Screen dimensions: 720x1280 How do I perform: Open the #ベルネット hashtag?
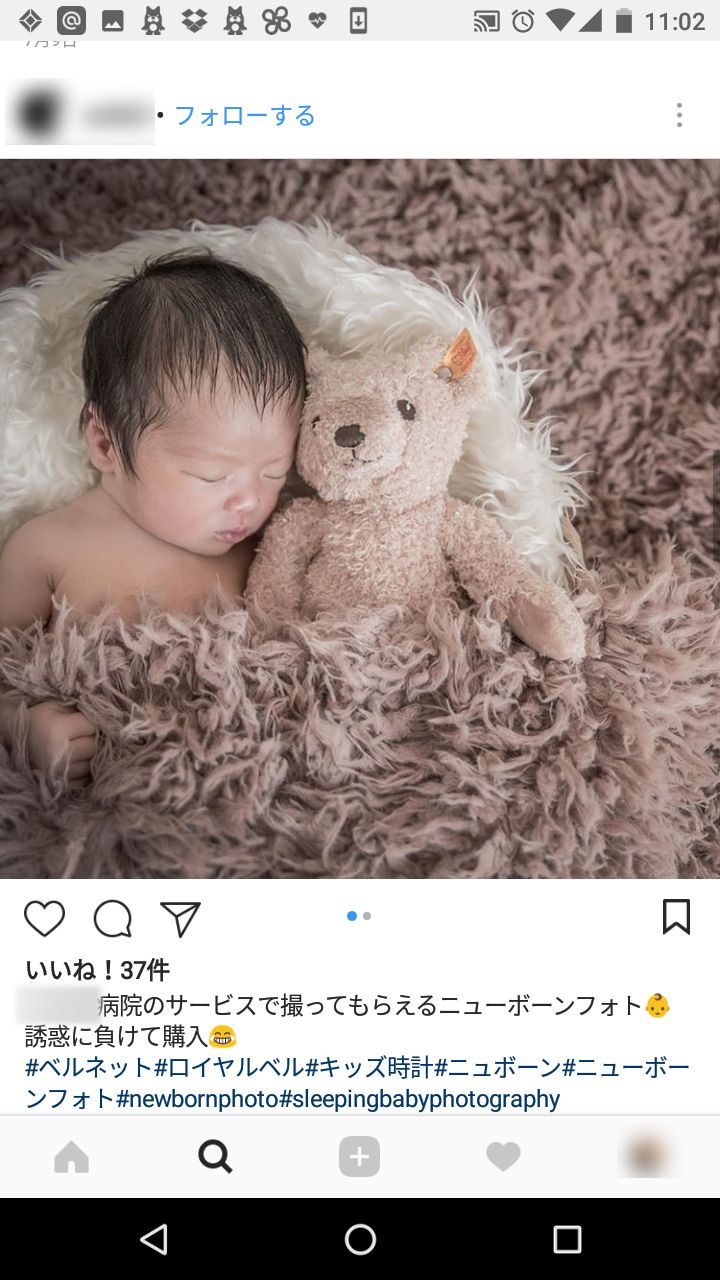click(89, 1067)
